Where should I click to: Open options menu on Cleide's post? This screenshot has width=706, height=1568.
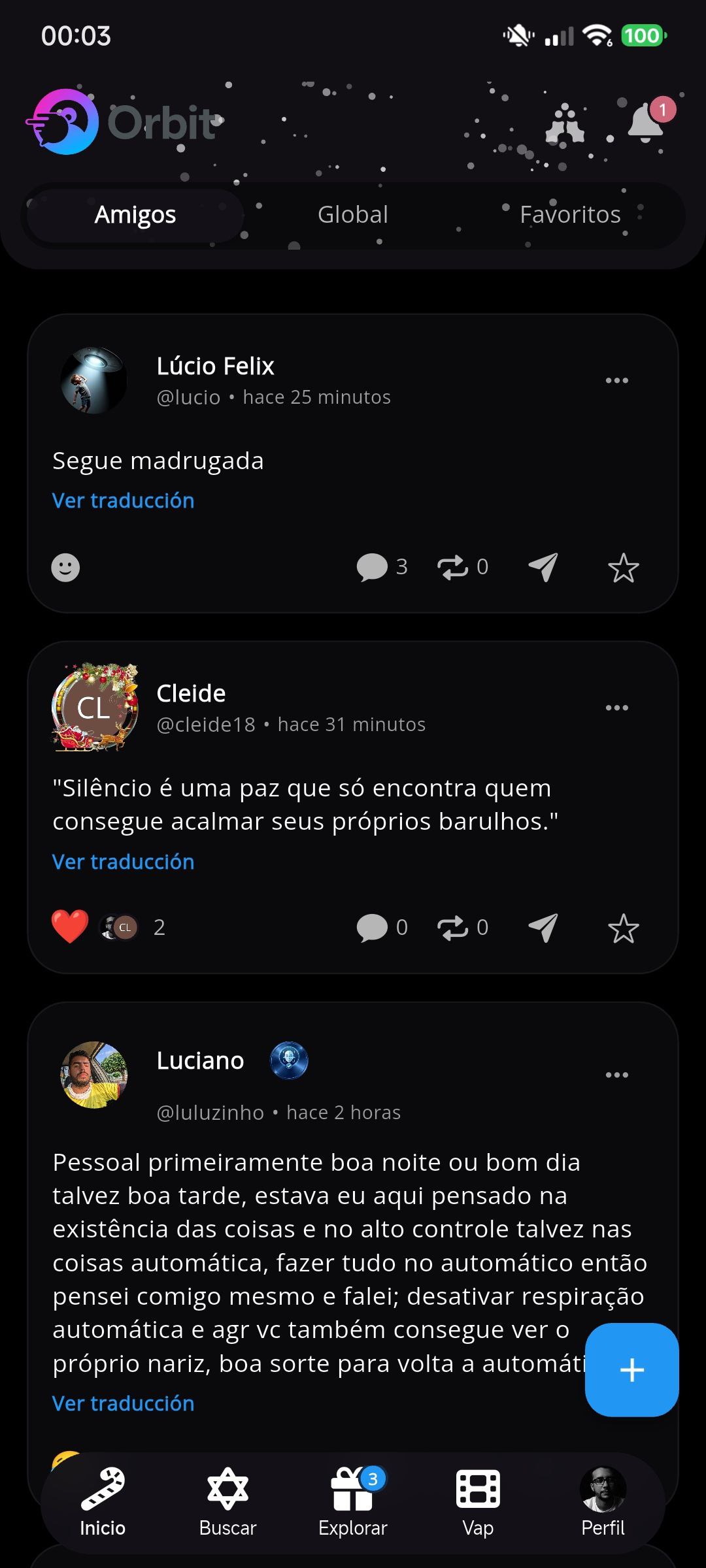coord(616,708)
